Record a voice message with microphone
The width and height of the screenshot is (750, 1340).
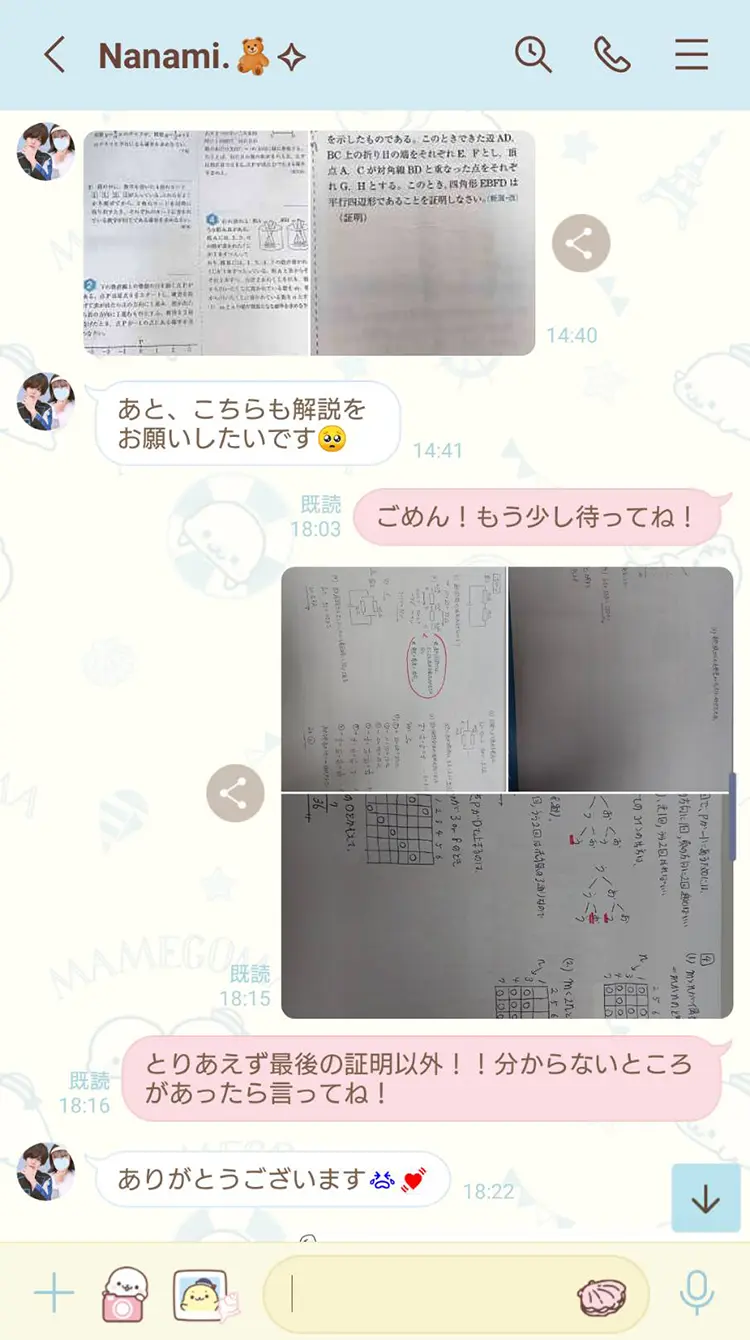pyautogui.click(x=696, y=1294)
